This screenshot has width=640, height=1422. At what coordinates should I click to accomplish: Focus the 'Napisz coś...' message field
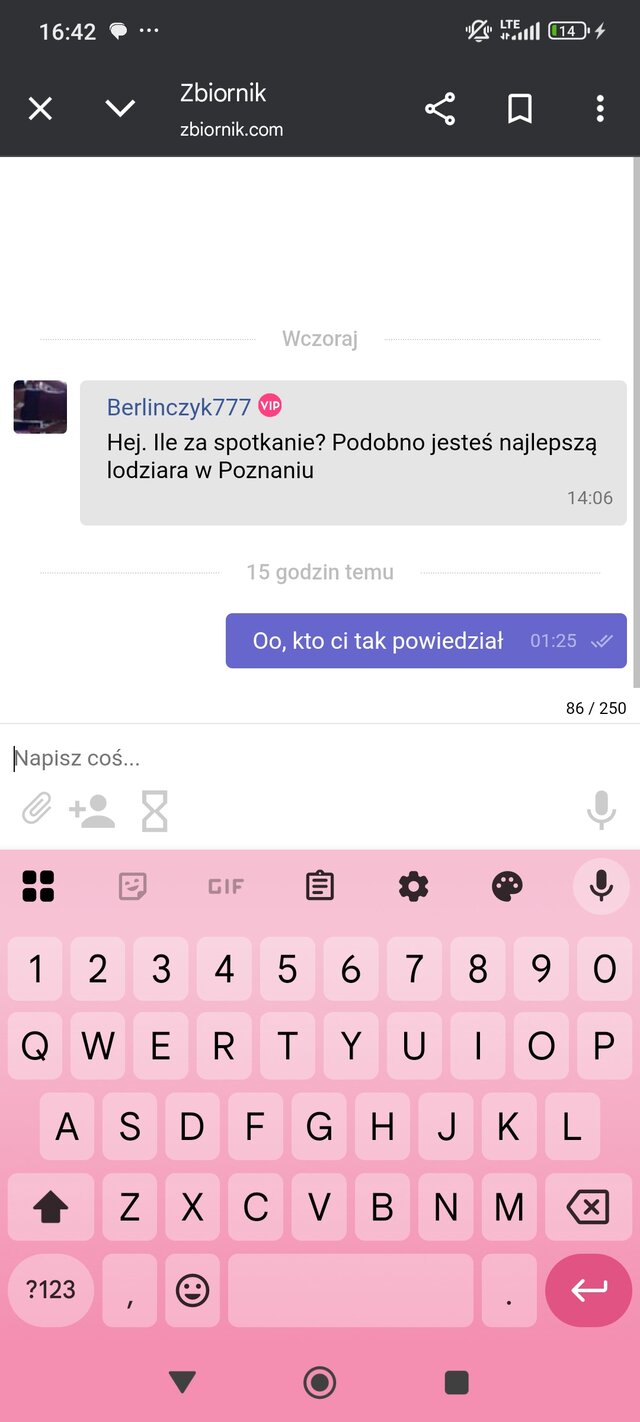(x=300, y=758)
